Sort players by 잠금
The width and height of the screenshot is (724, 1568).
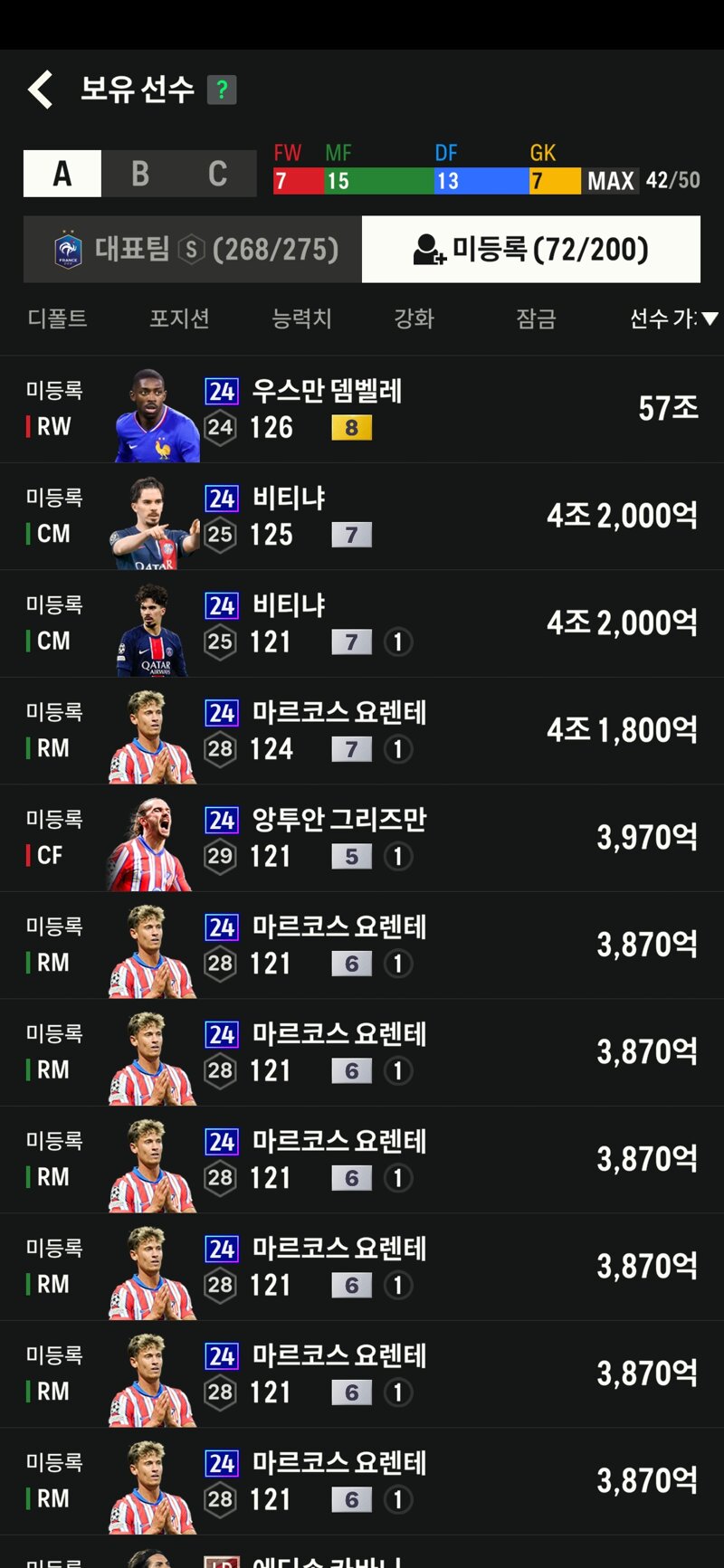535,318
